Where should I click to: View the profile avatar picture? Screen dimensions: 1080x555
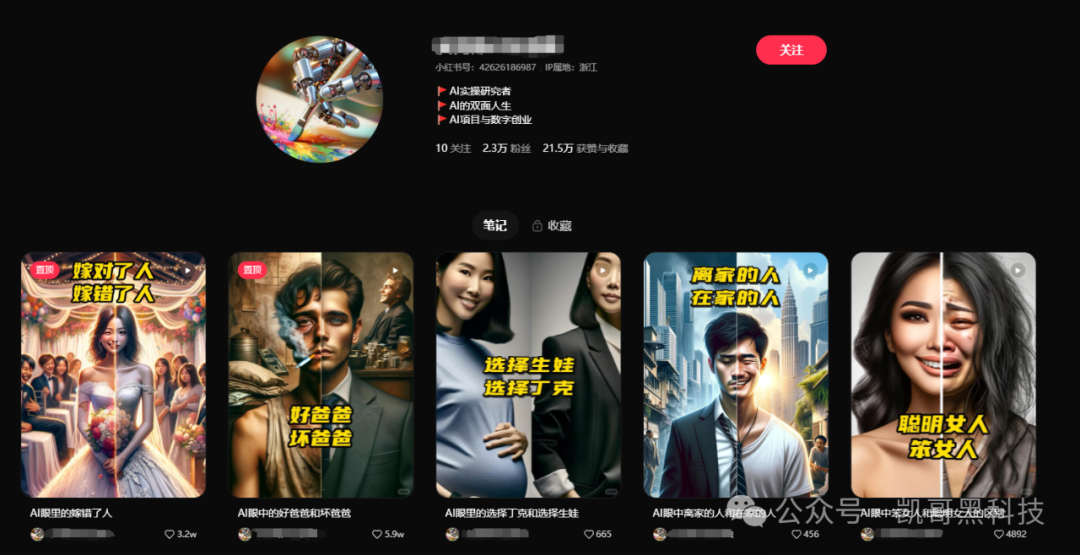[x=319, y=99]
